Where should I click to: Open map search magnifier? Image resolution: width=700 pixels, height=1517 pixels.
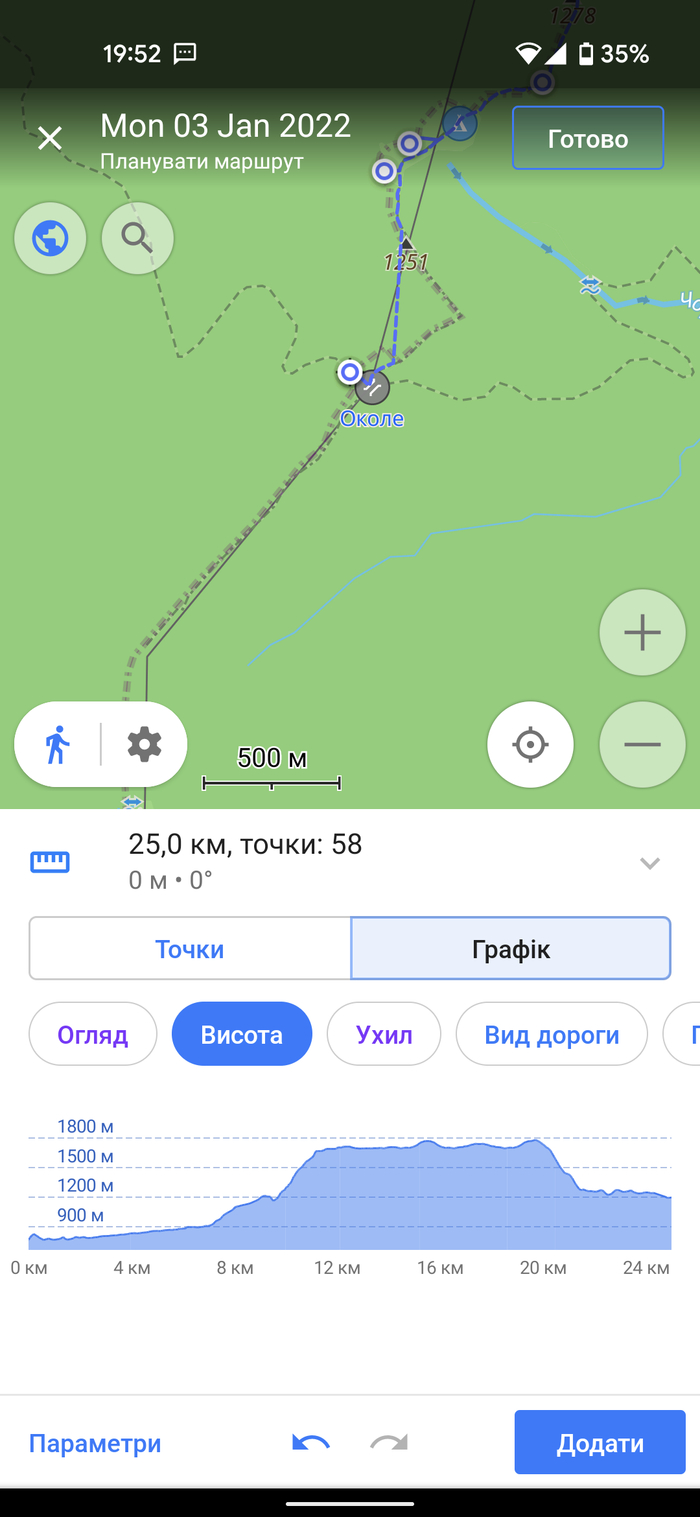[x=137, y=238]
